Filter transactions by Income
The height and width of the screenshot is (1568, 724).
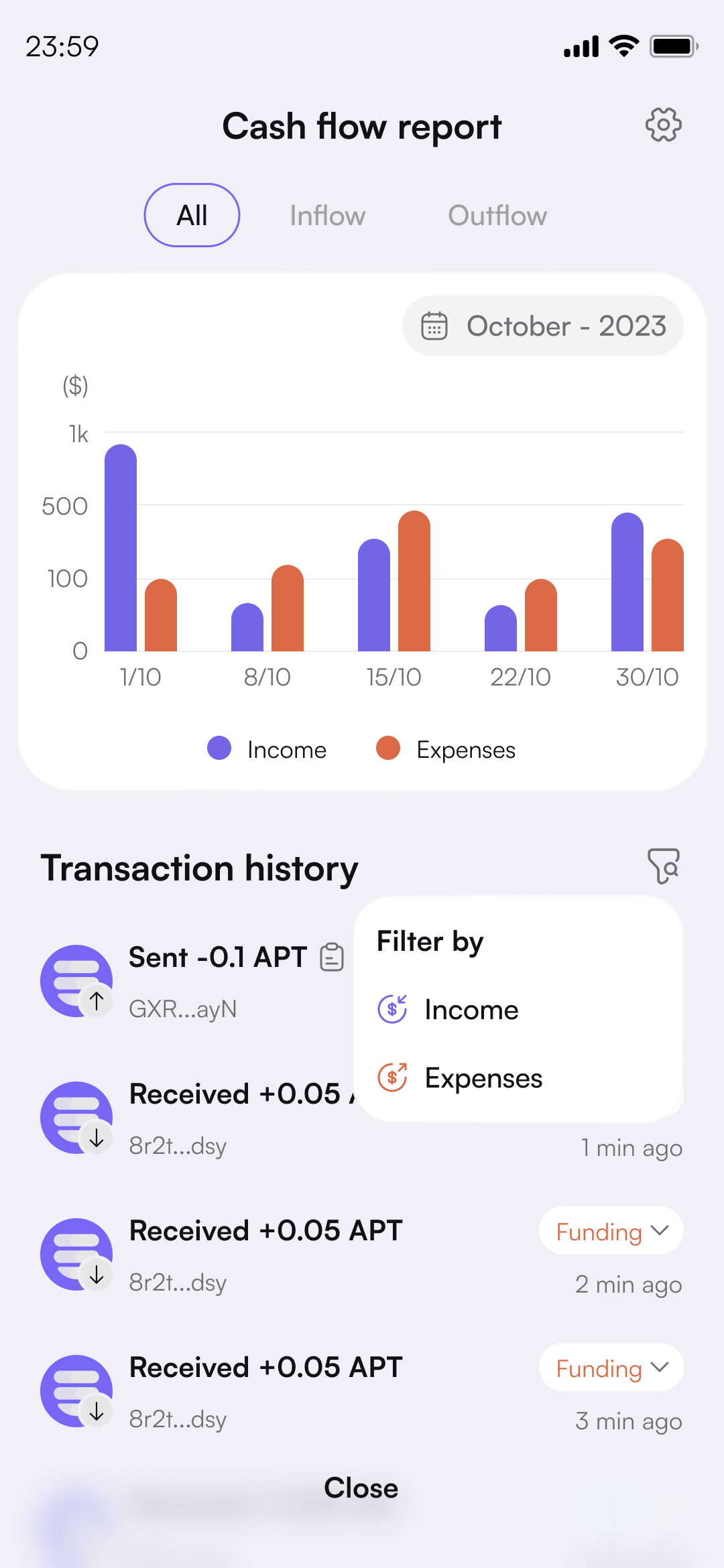[x=471, y=1010]
